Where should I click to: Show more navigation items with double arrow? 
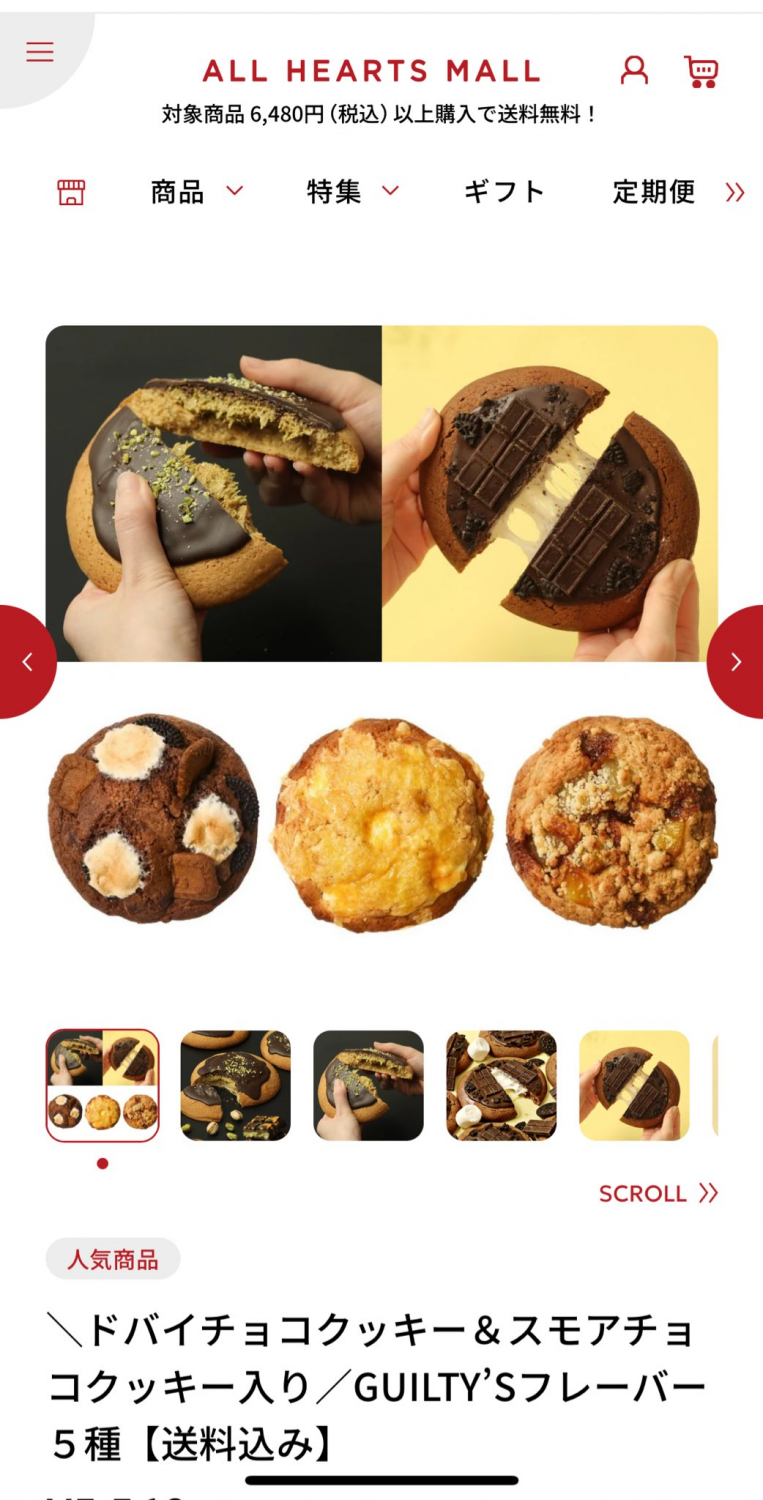(735, 192)
